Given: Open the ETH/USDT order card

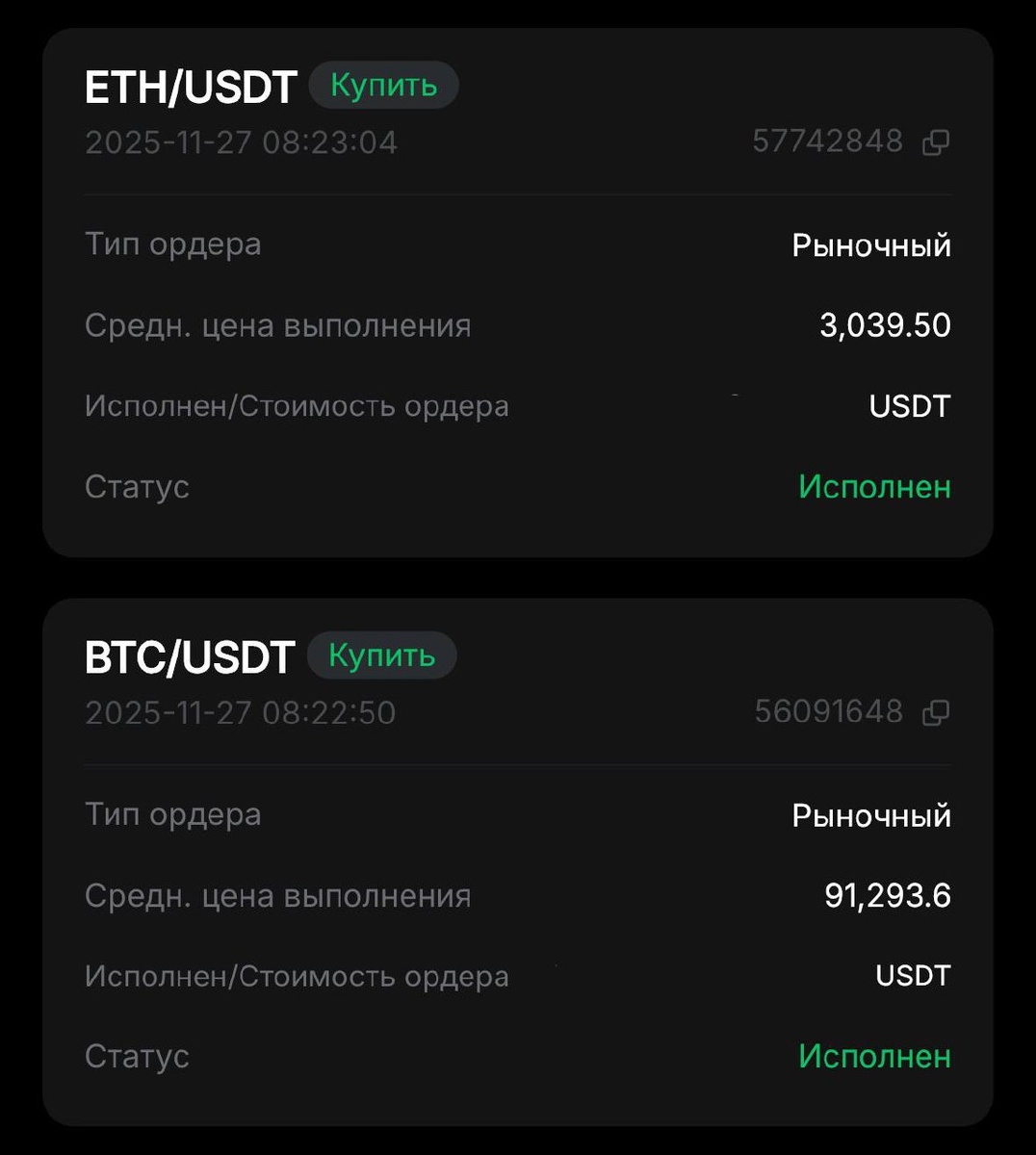Looking at the screenshot, I should (x=190, y=88).
